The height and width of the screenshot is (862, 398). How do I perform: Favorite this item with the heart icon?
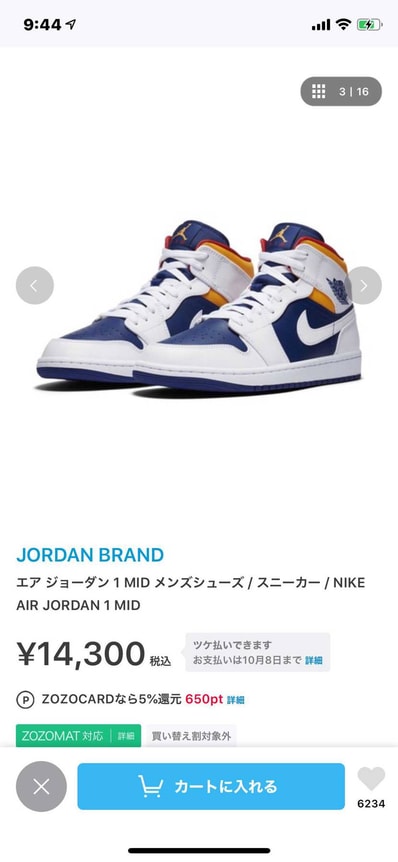[x=371, y=780]
